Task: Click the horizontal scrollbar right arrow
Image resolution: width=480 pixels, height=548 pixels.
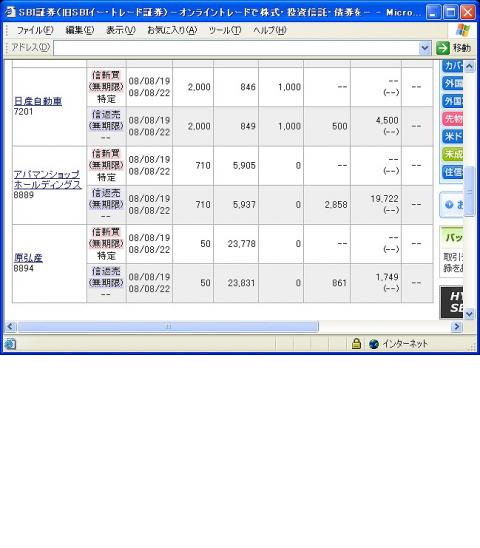Action: (x=457, y=326)
